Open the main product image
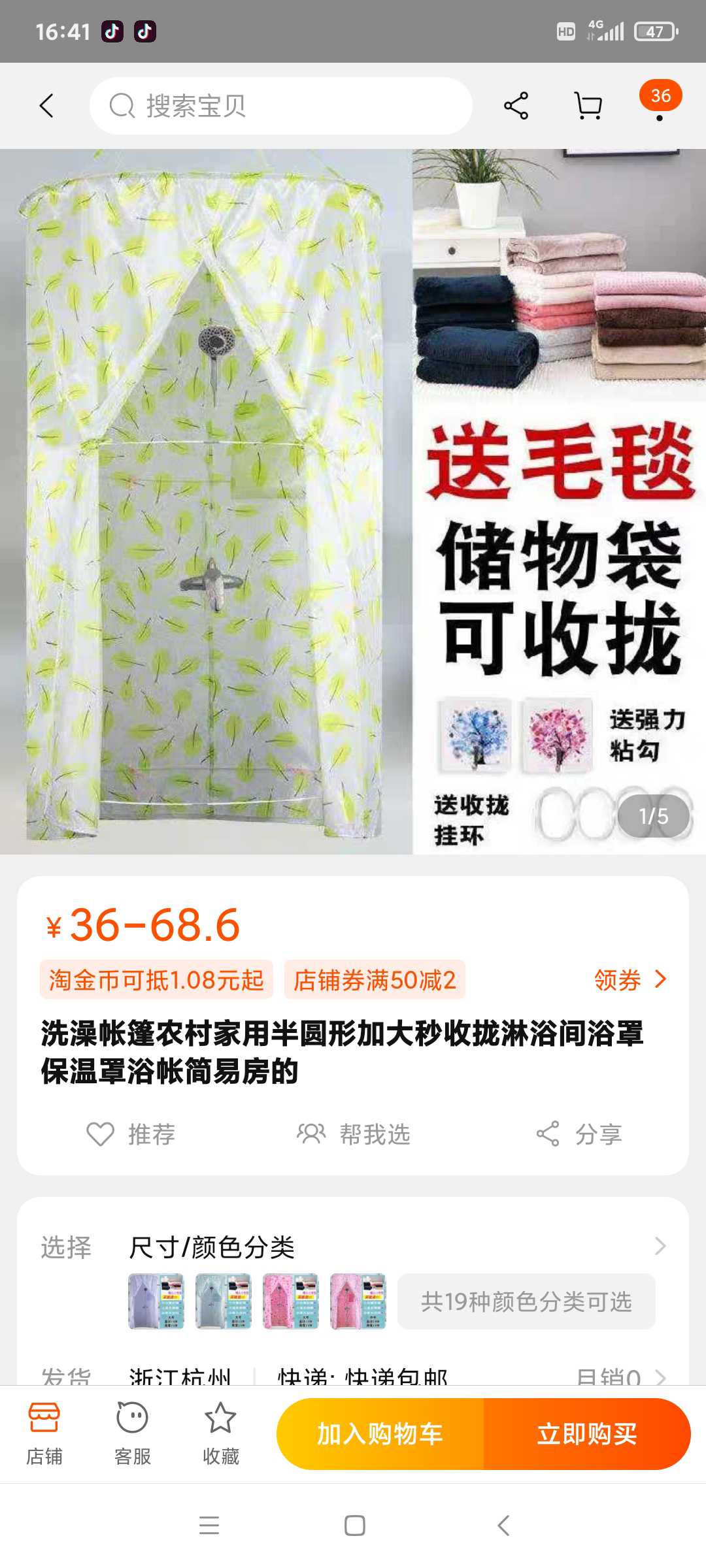The height and width of the screenshot is (1568, 706). click(x=353, y=502)
